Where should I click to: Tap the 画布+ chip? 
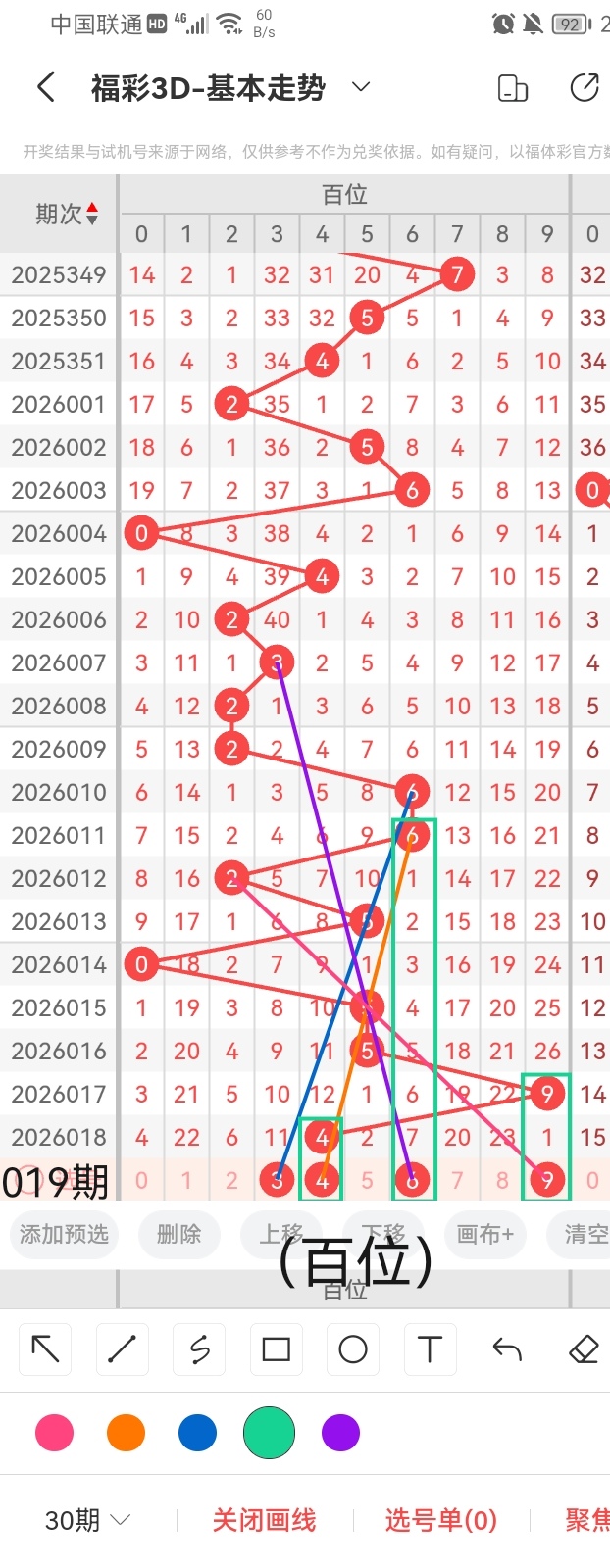[x=484, y=1234]
